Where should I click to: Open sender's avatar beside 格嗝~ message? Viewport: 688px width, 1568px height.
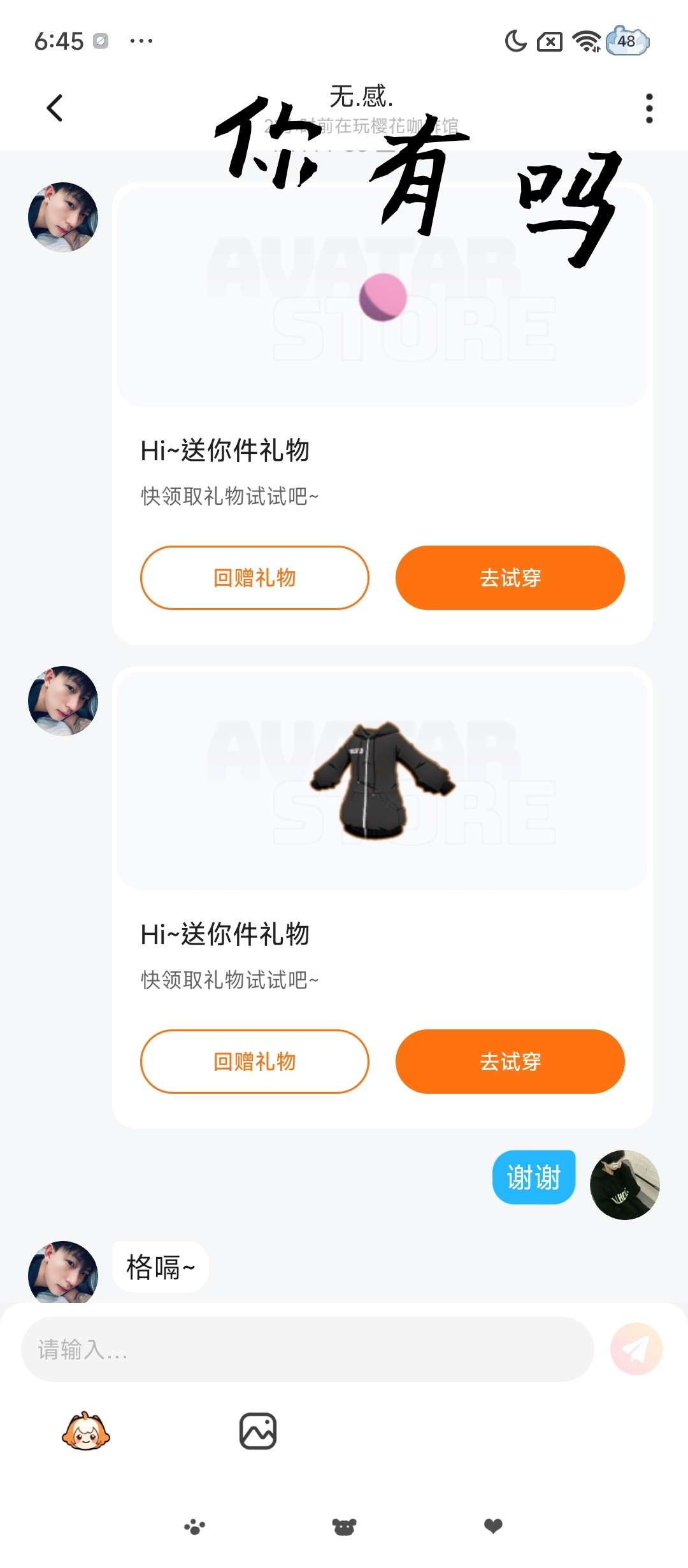pos(63,1272)
